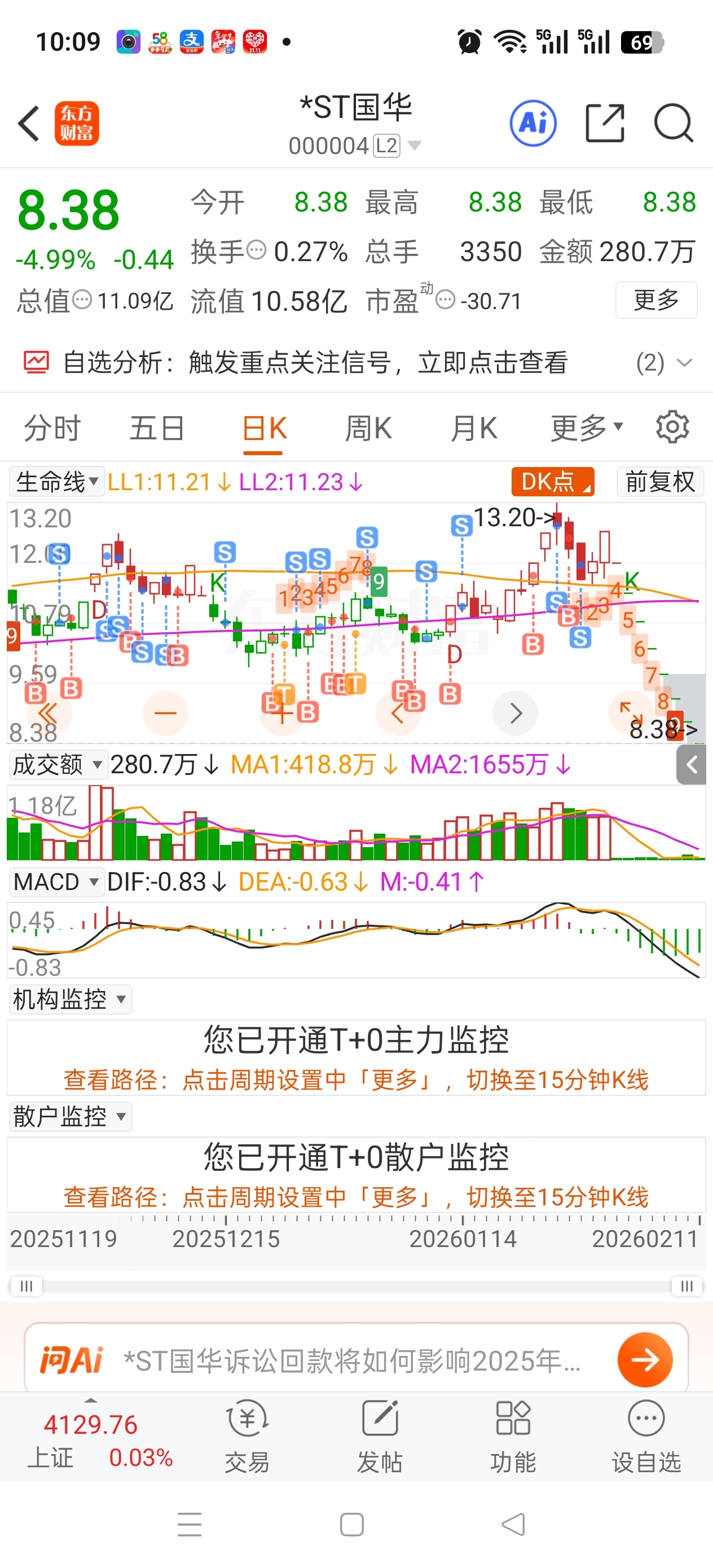Share this stock page
This screenshot has height=1568, width=713.
pyautogui.click(x=605, y=124)
